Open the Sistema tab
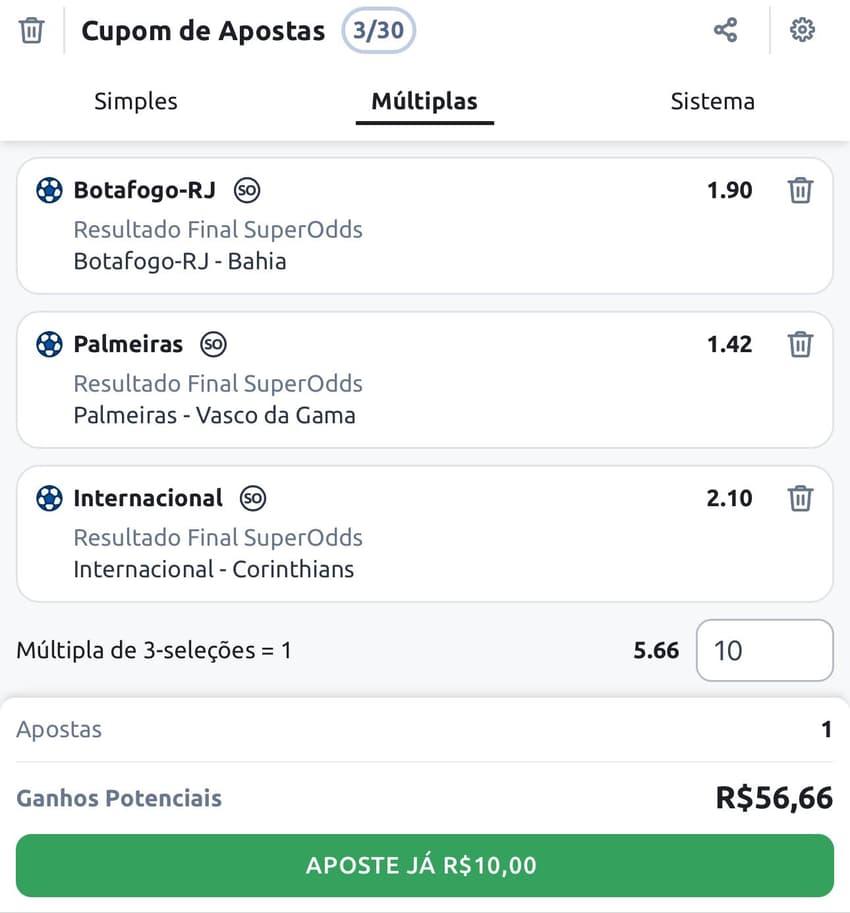The image size is (850, 913). point(712,101)
